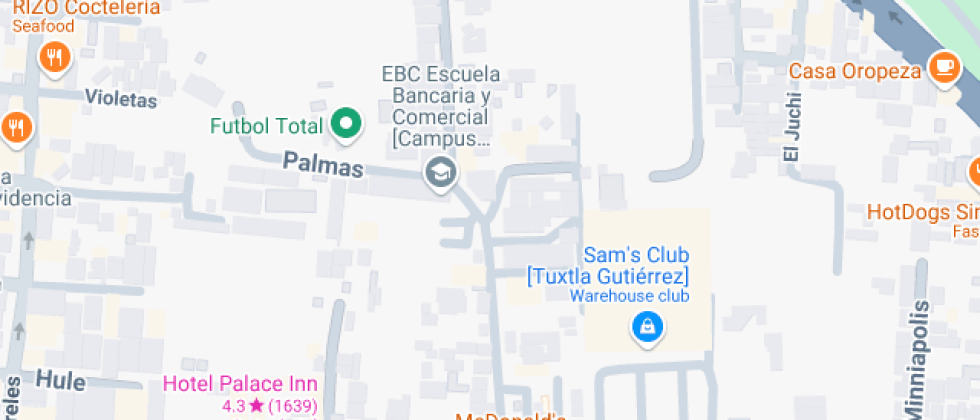Open the Sam's Club warehouse pin
Viewport: 980px width, 420px height.
coord(648,326)
